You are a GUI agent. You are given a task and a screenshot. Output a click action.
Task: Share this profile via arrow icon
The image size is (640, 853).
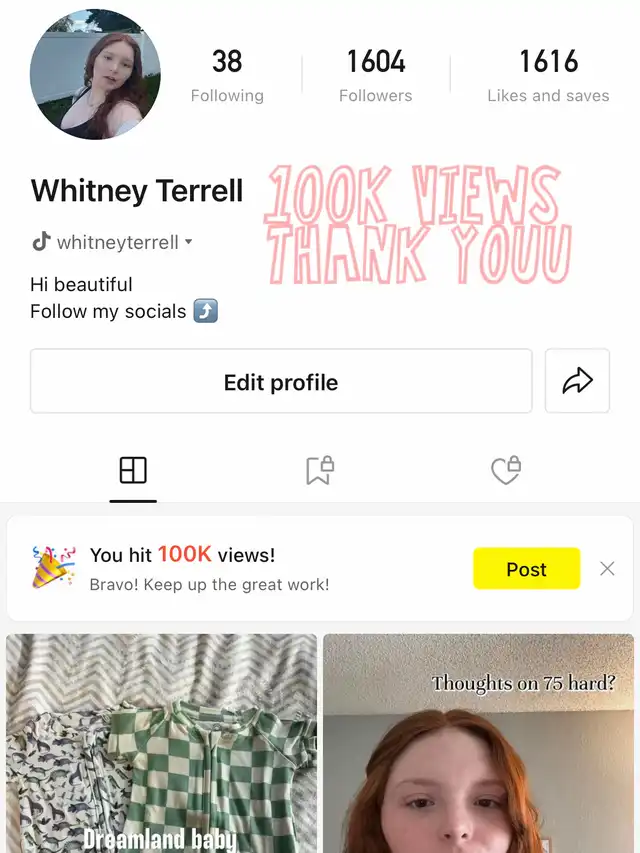(577, 381)
